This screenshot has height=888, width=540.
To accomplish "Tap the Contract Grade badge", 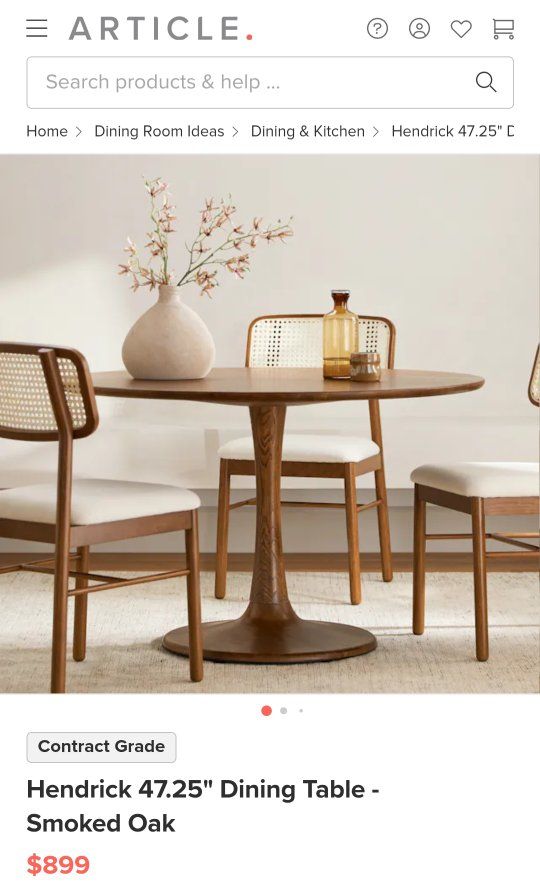I will pos(101,747).
